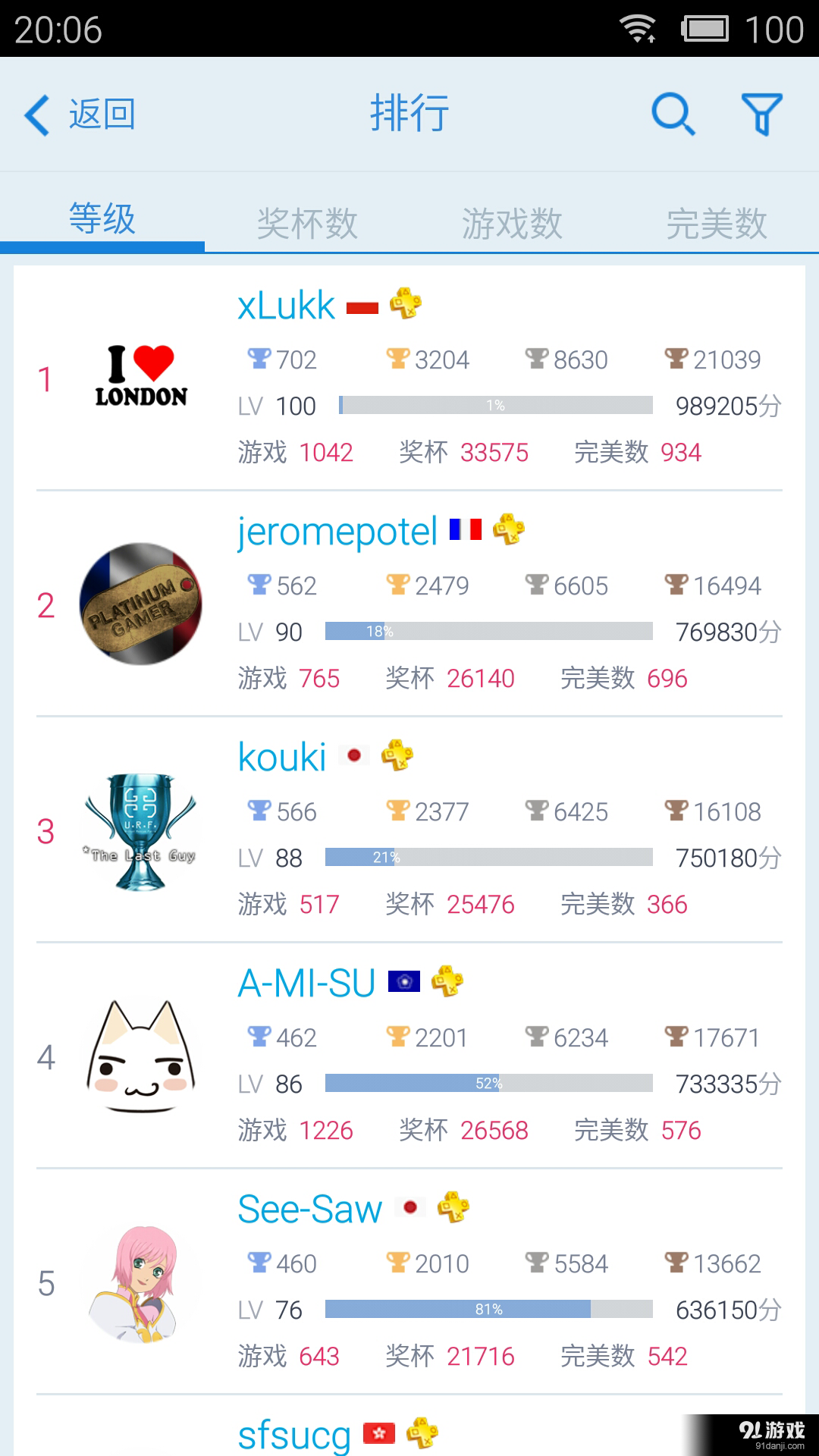Tap A-MI-SU's Toro cat avatar

[x=140, y=1054]
